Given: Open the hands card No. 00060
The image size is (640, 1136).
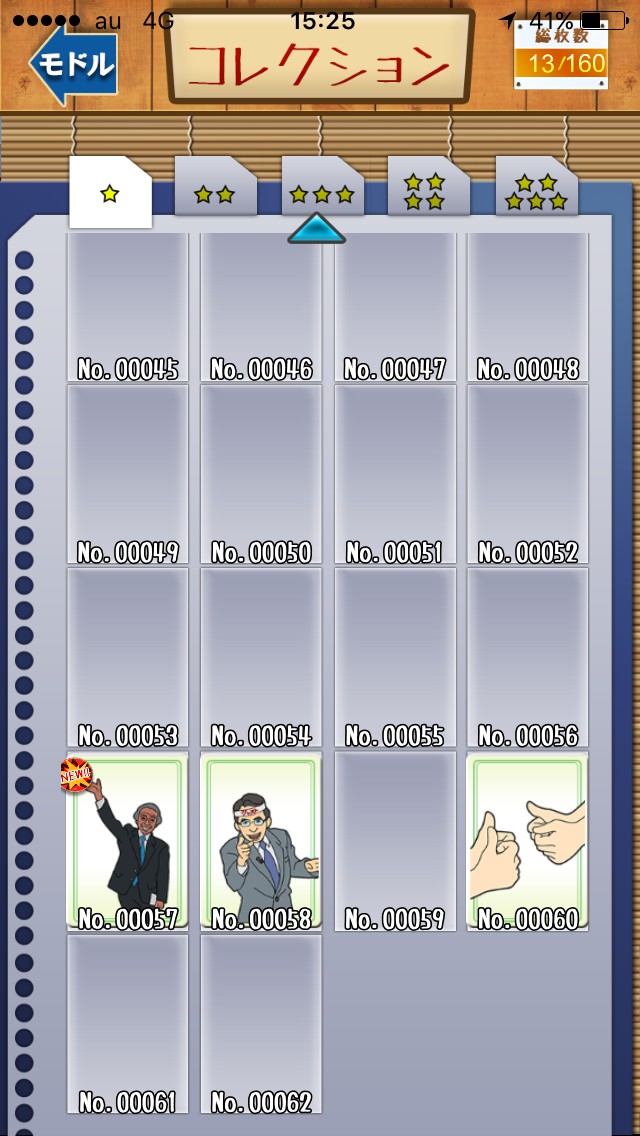Looking at the screenshot, I should (528, 840).
